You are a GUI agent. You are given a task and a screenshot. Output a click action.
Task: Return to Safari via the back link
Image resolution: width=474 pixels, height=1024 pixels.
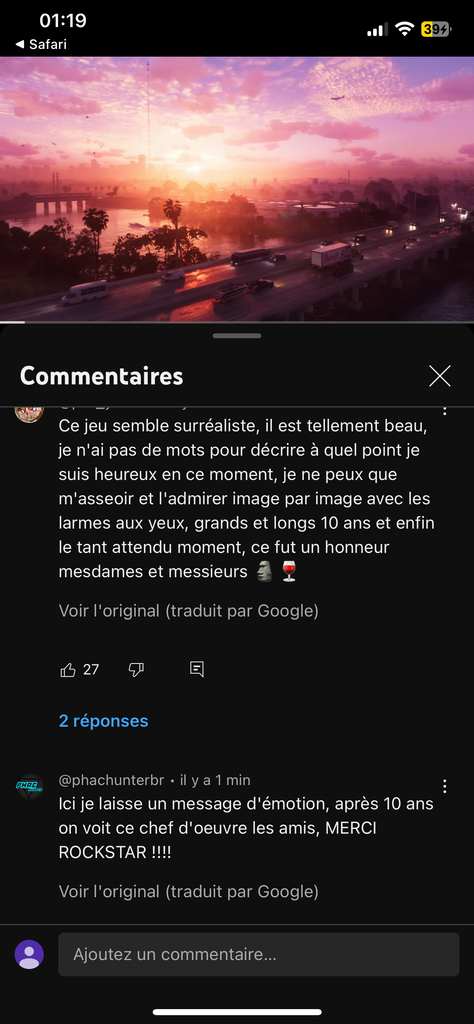click(40, 44)
